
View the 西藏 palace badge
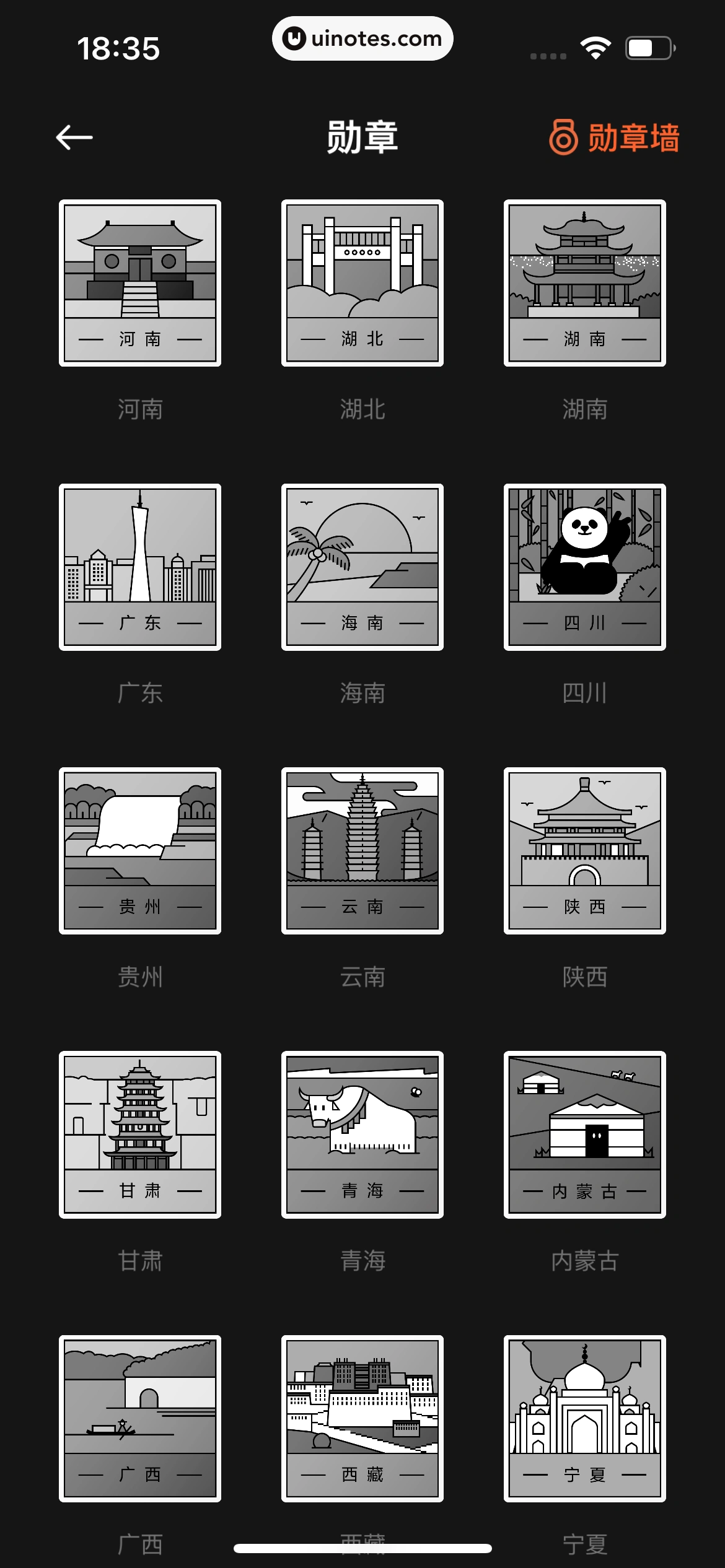coord(362,1419)
